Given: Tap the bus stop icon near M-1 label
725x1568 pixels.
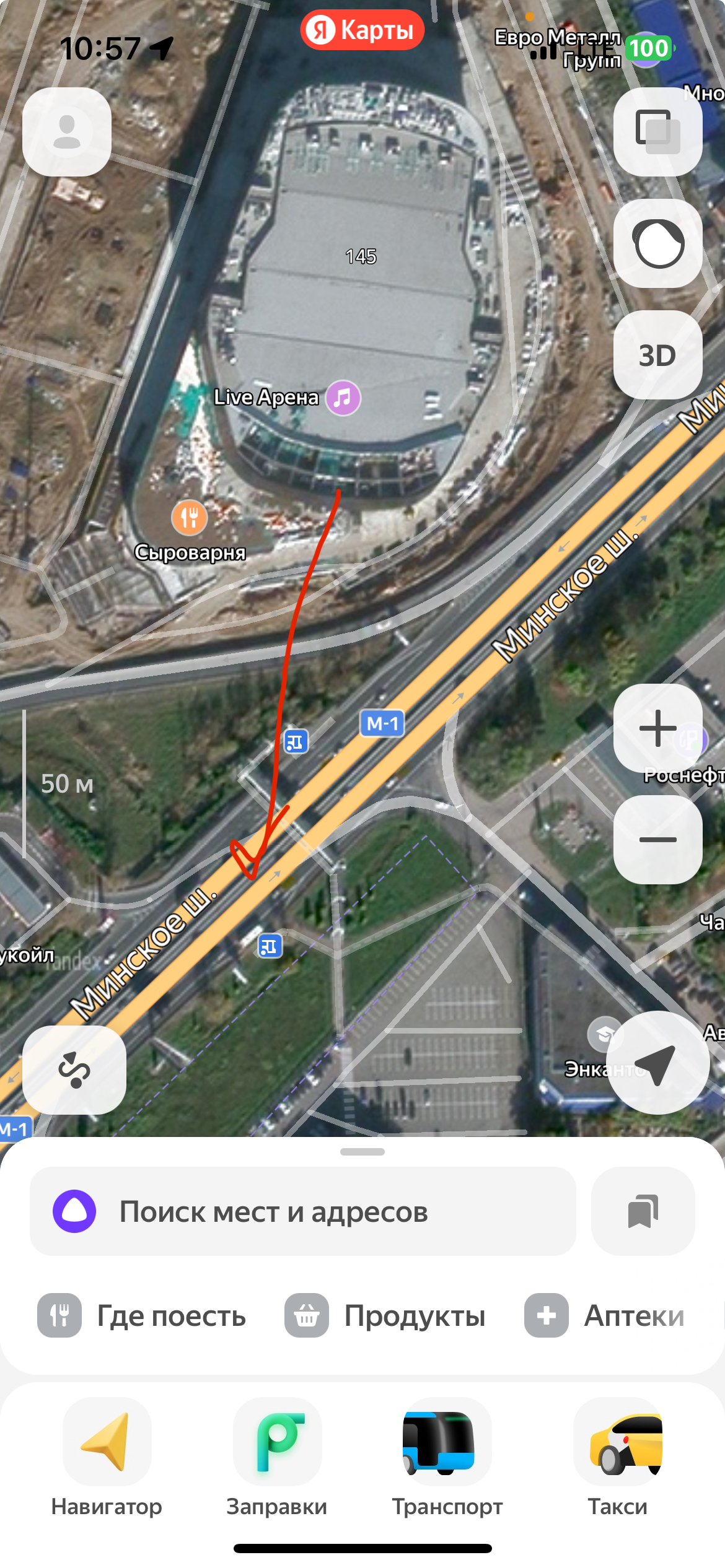Looking at the screenshot, I should [x=296, y=741].
